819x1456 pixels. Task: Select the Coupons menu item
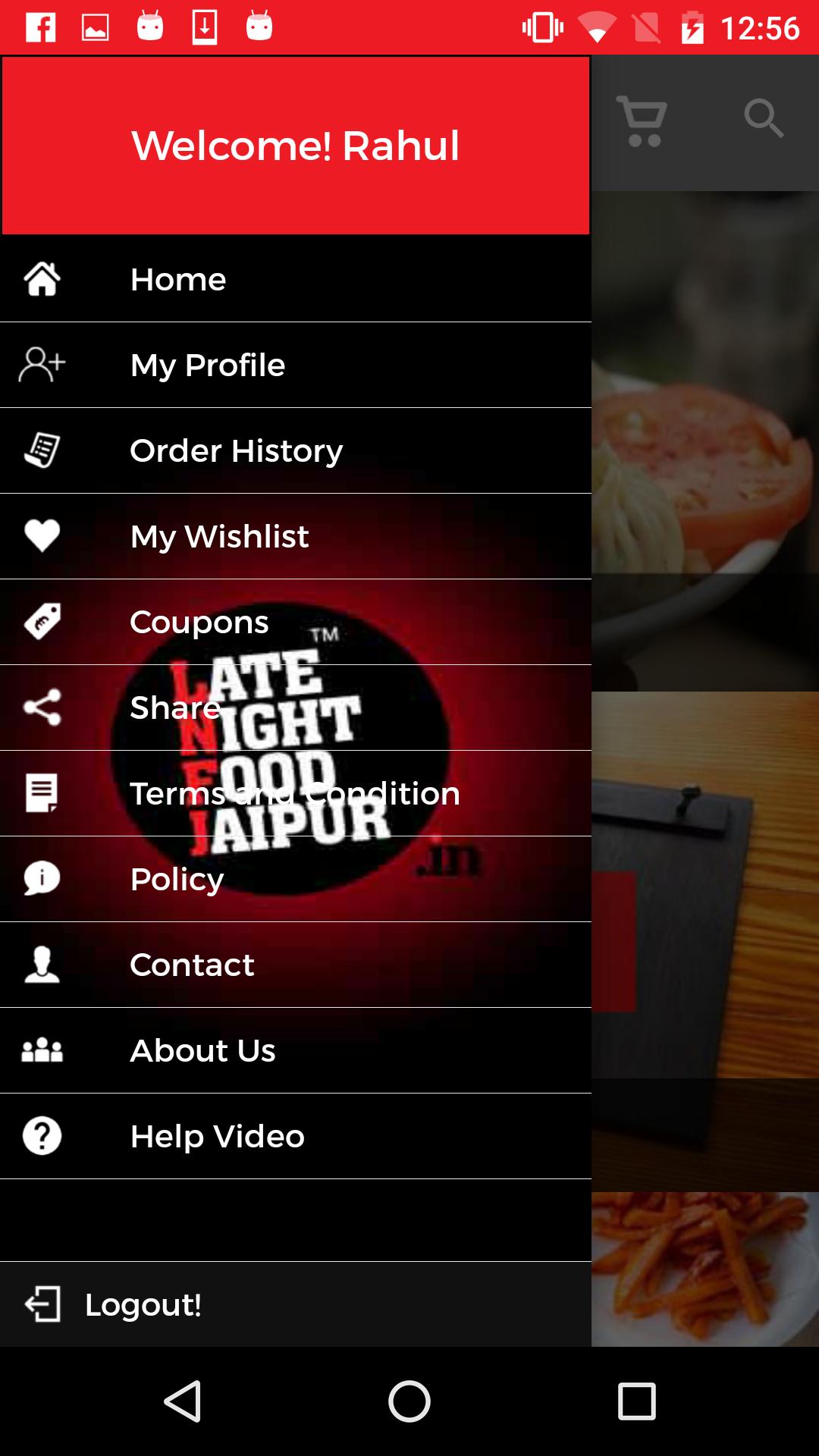coord(295,622)
